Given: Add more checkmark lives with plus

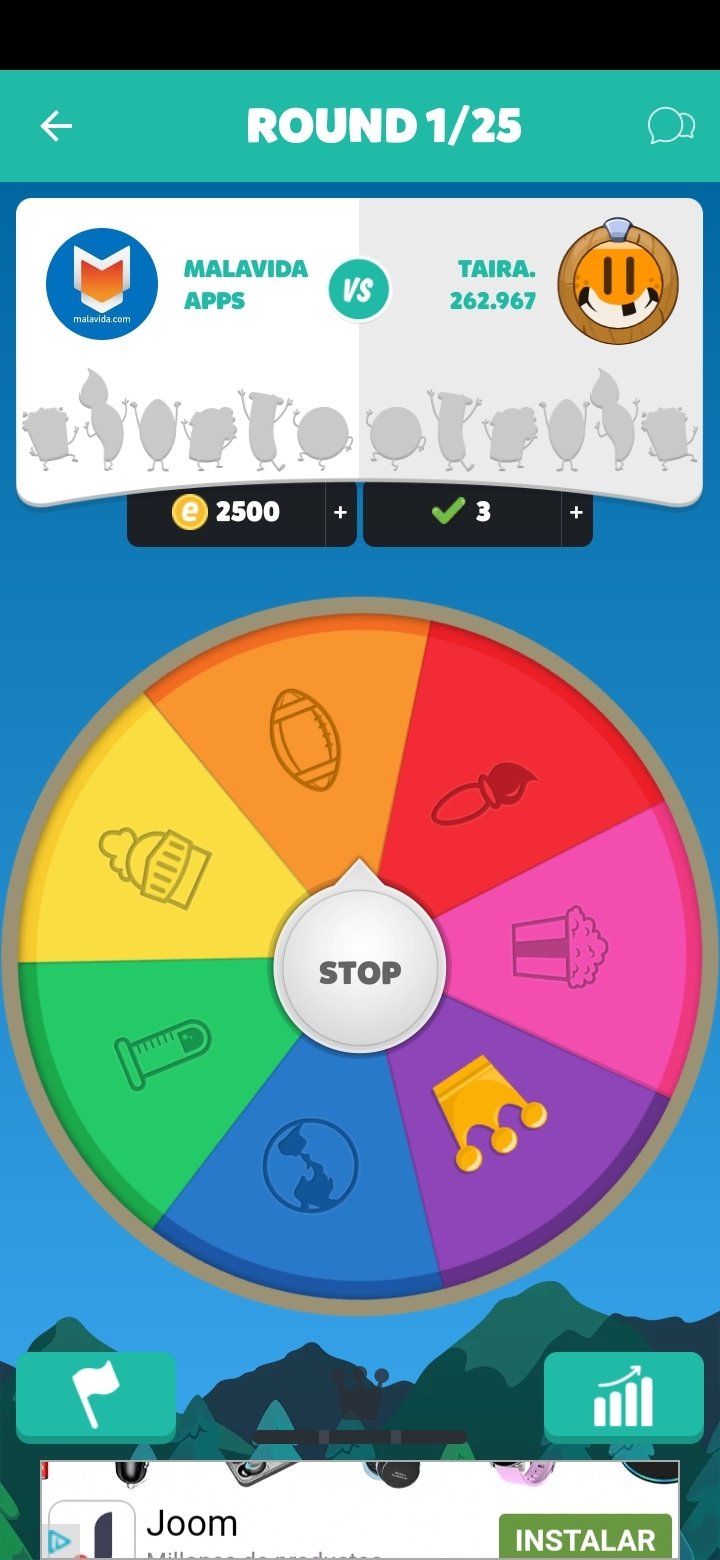Looking at the screenshot, I should coord(576,513).
